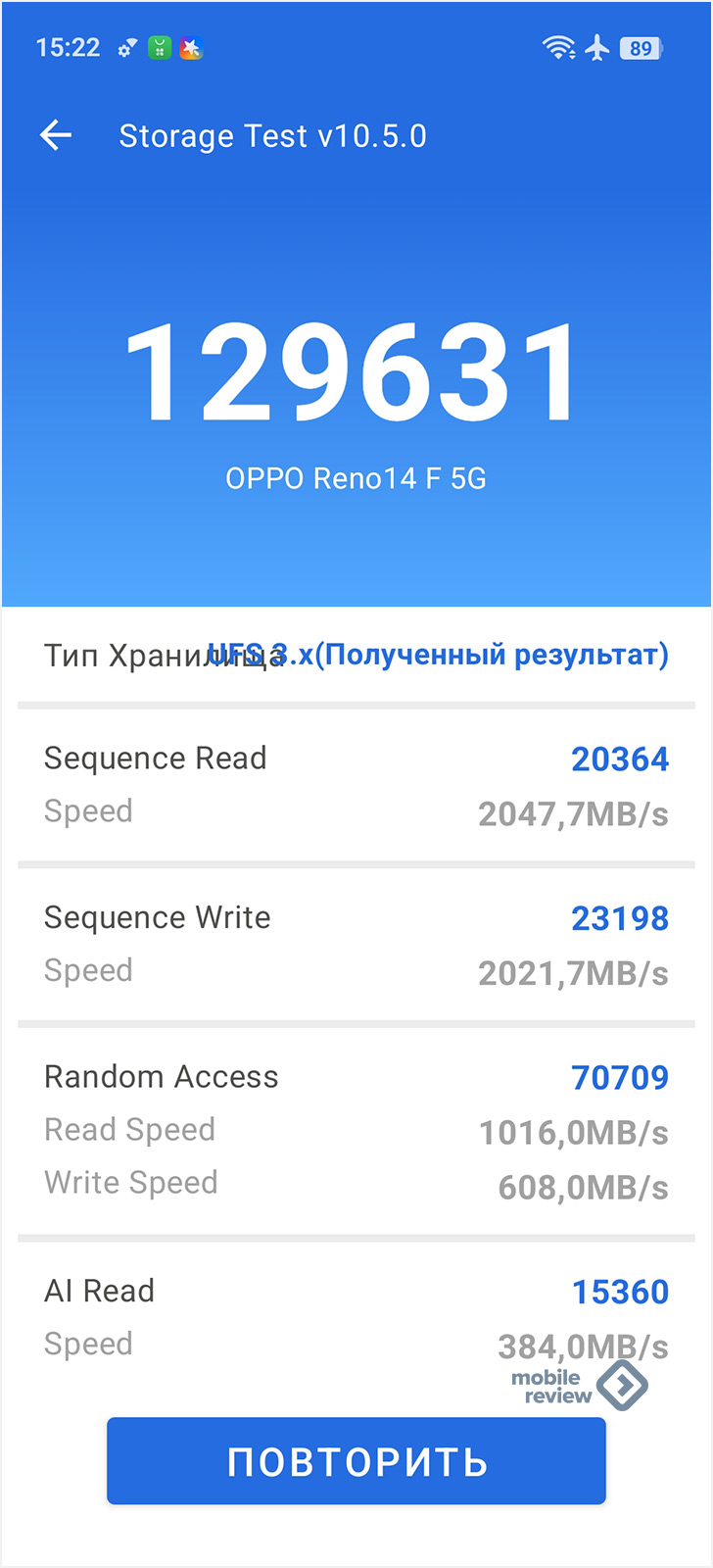Tap the ПОВТОРИТЬ button to rerun test

[356, 1460]
